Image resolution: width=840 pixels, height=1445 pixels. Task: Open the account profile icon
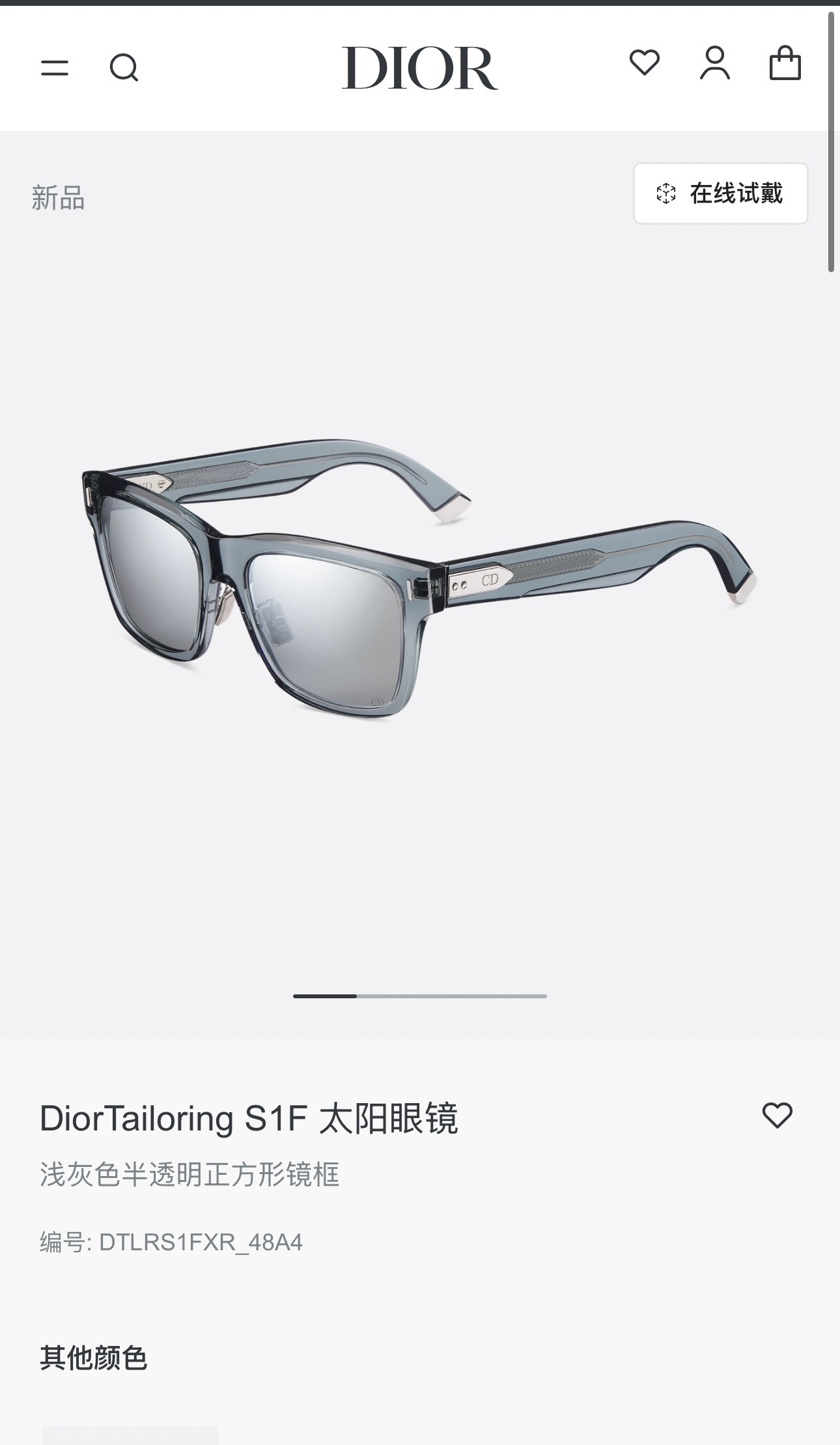point(715,63)
